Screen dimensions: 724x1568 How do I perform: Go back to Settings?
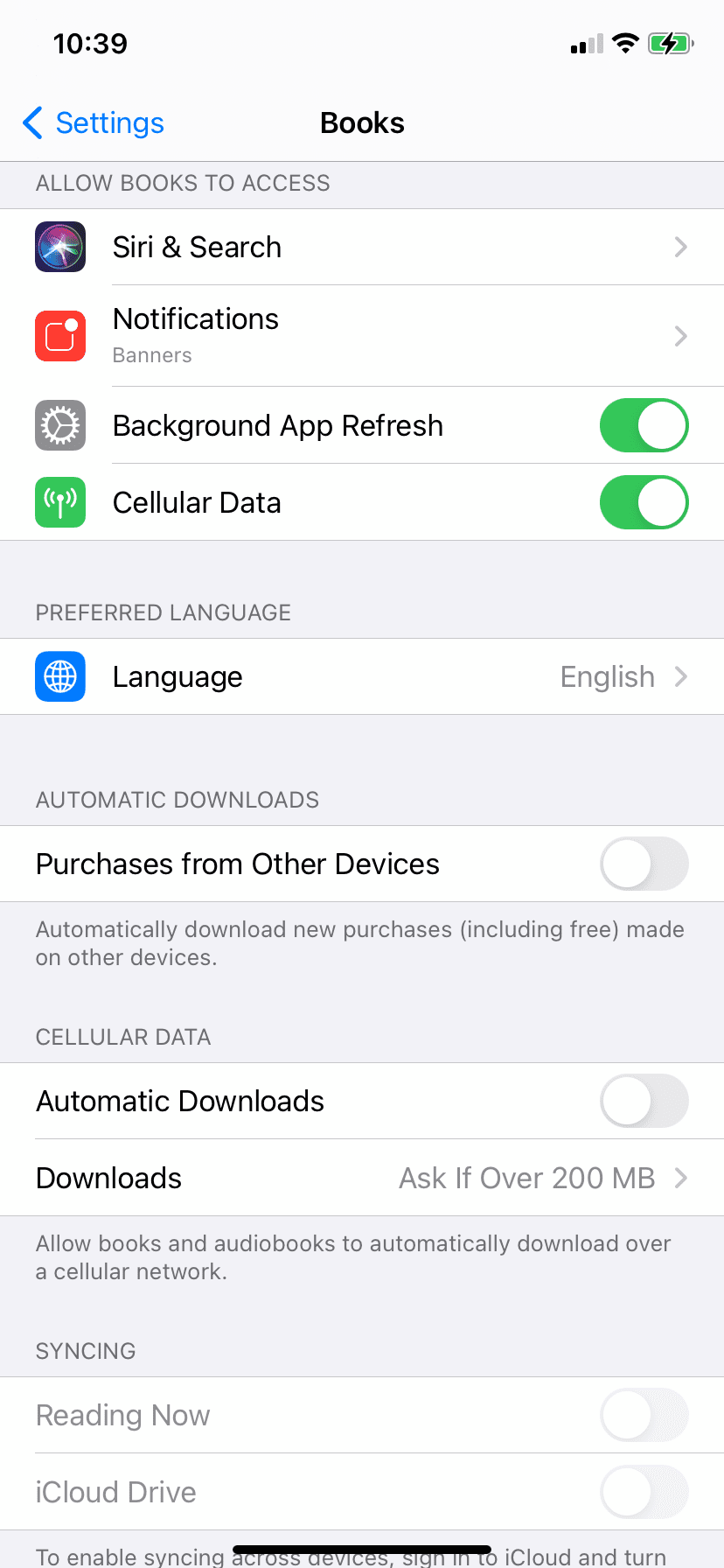pyautogui.click(x=94, y=123)
